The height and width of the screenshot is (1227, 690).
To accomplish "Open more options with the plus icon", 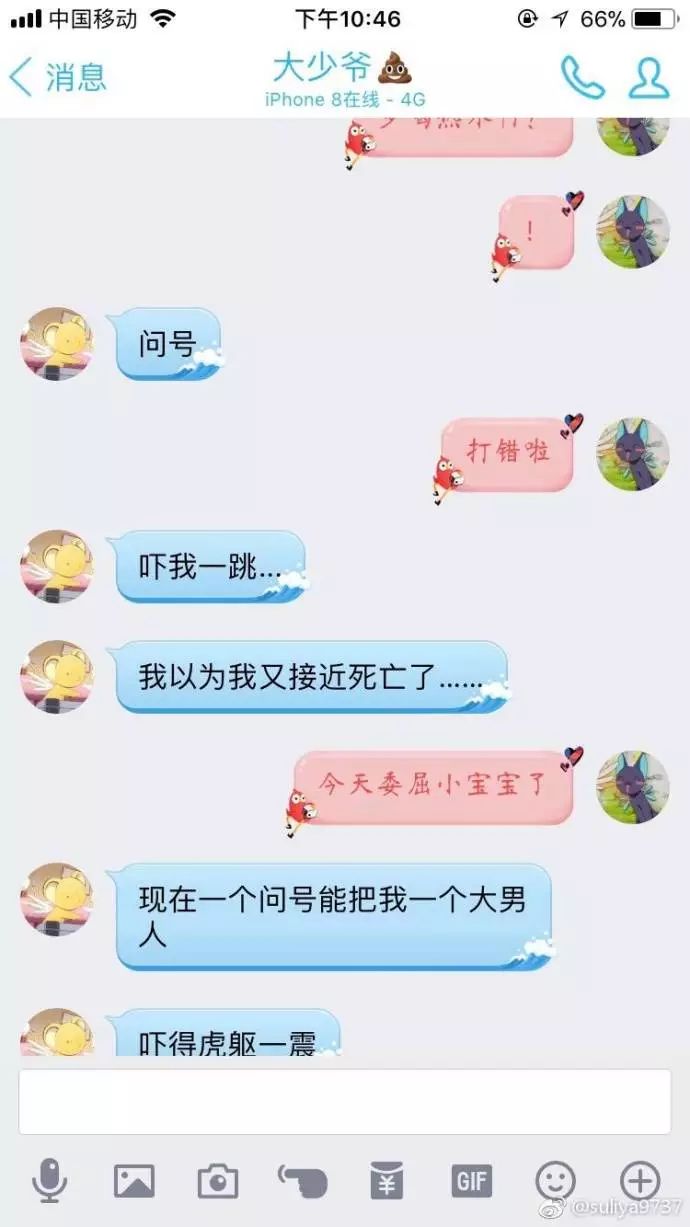I will coord(640,1181).
